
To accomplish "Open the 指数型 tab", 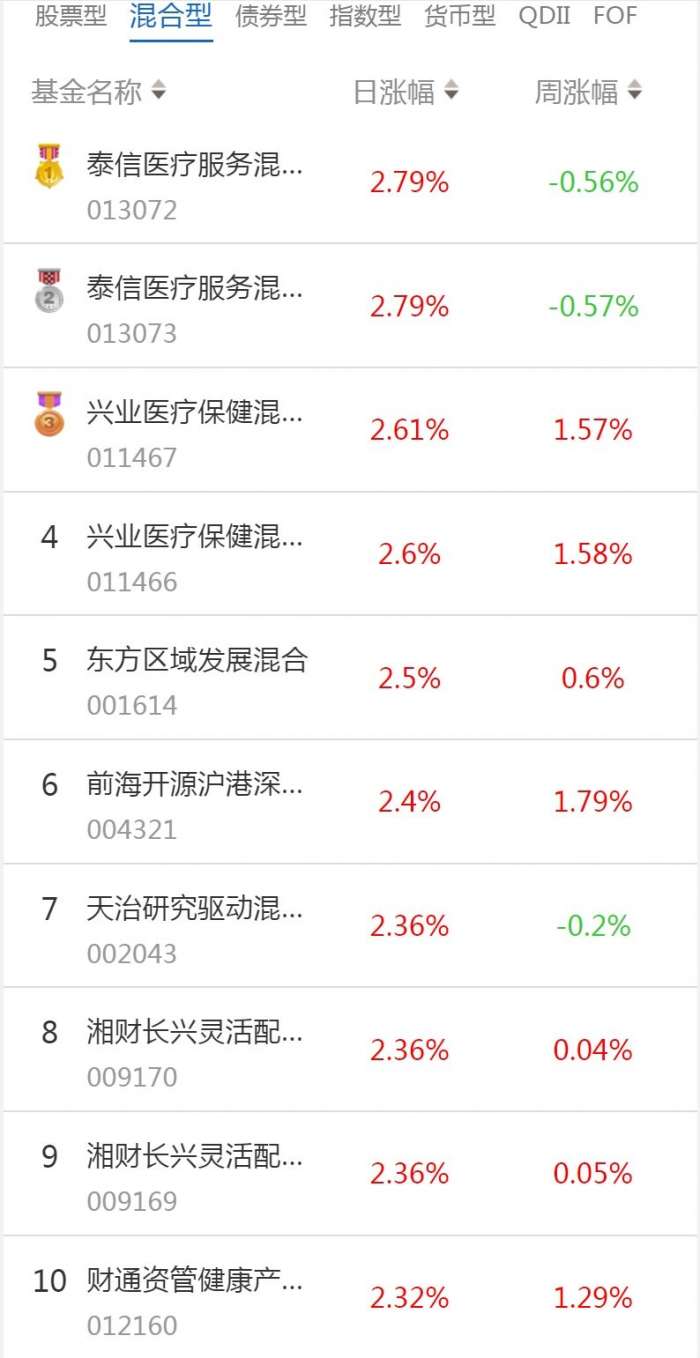I will [x=365, y=17].
